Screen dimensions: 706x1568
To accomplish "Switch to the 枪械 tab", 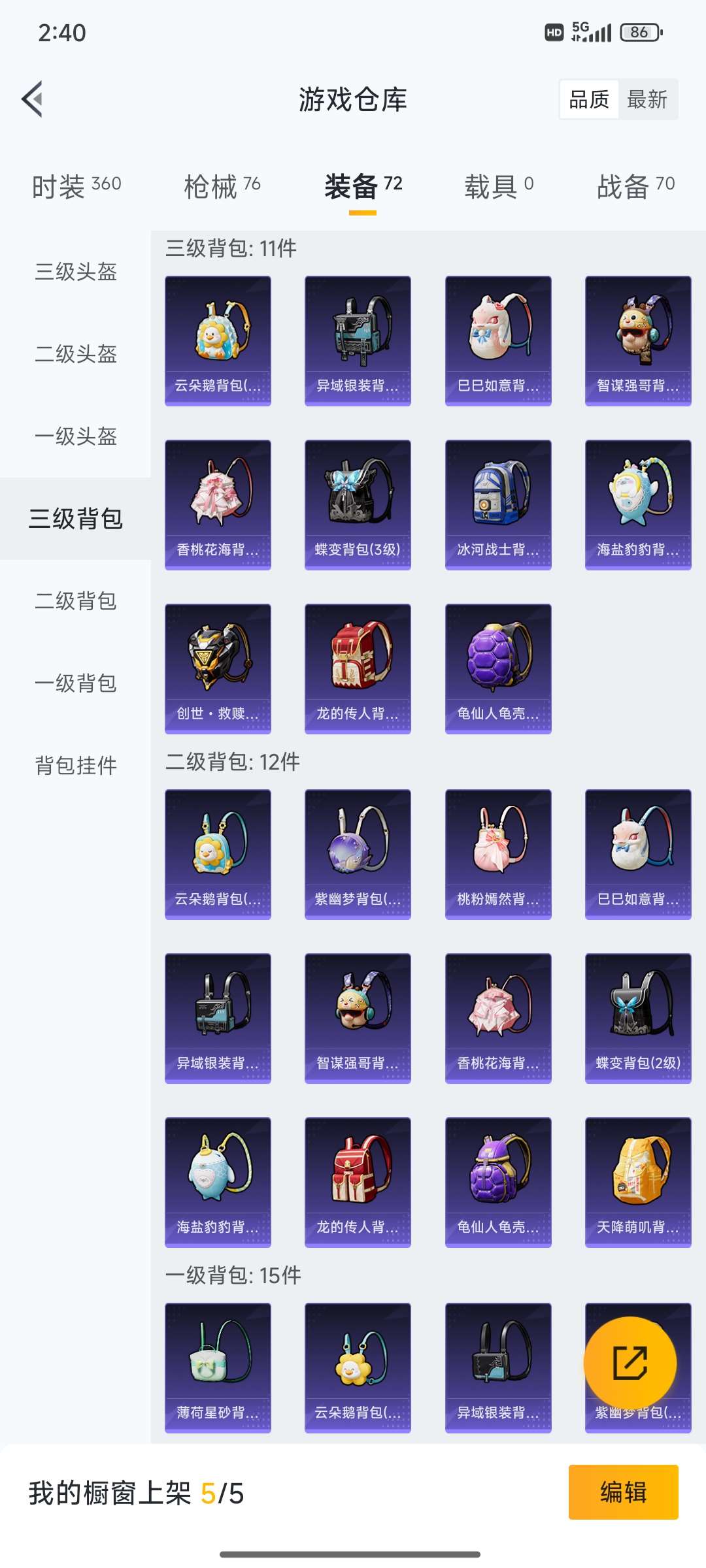I will pyautogui.click(x=222, y=187).
